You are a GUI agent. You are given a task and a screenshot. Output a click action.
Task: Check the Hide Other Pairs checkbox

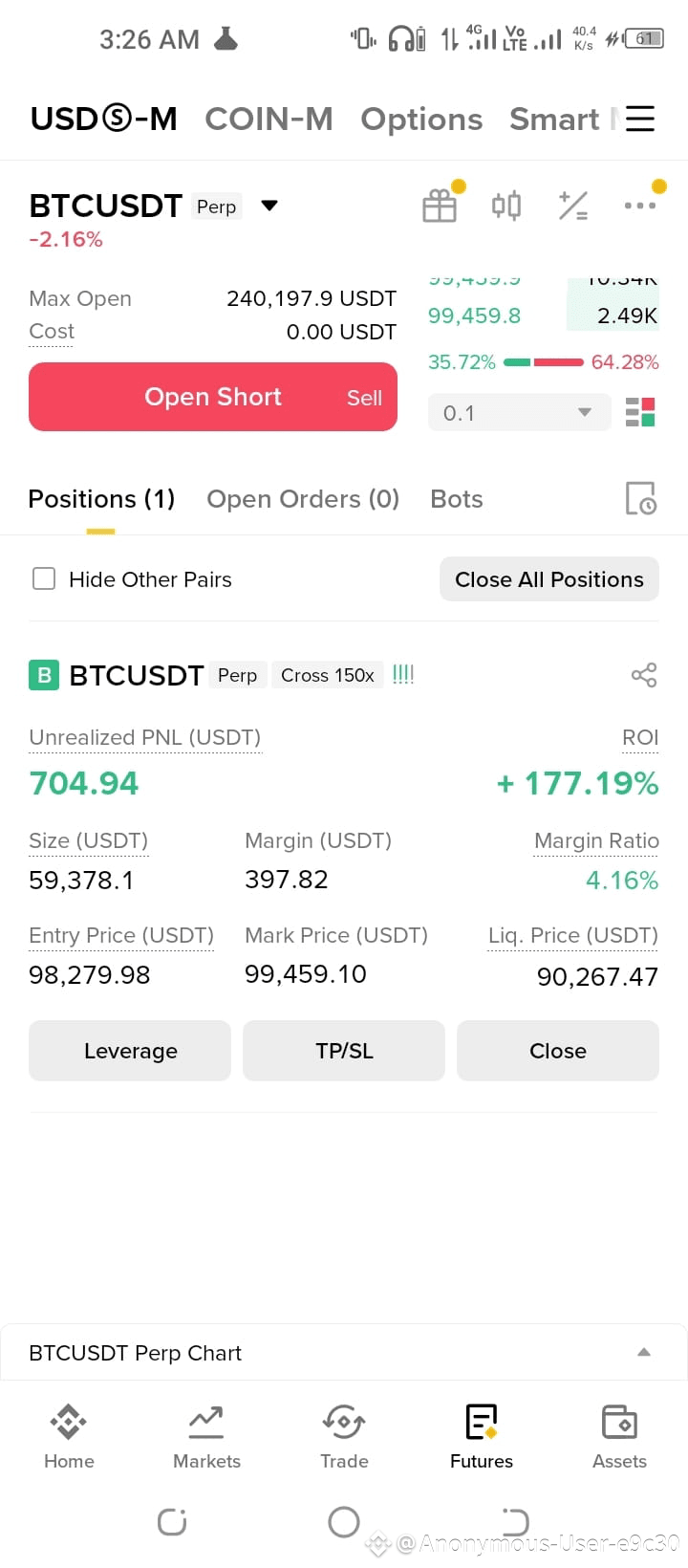44,579
